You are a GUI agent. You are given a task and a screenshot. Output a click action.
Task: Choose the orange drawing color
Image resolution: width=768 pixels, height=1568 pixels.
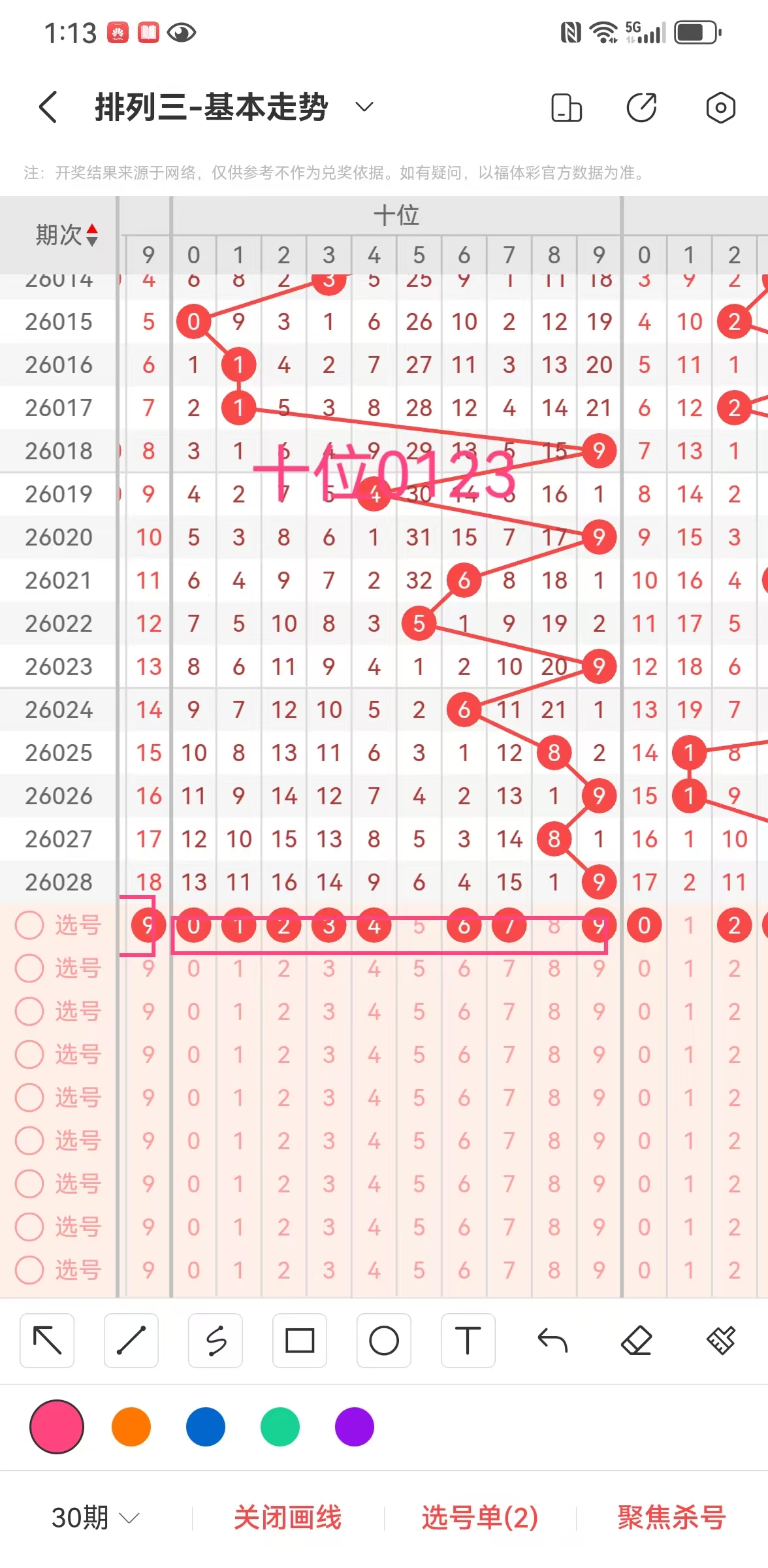[131, 1427]
